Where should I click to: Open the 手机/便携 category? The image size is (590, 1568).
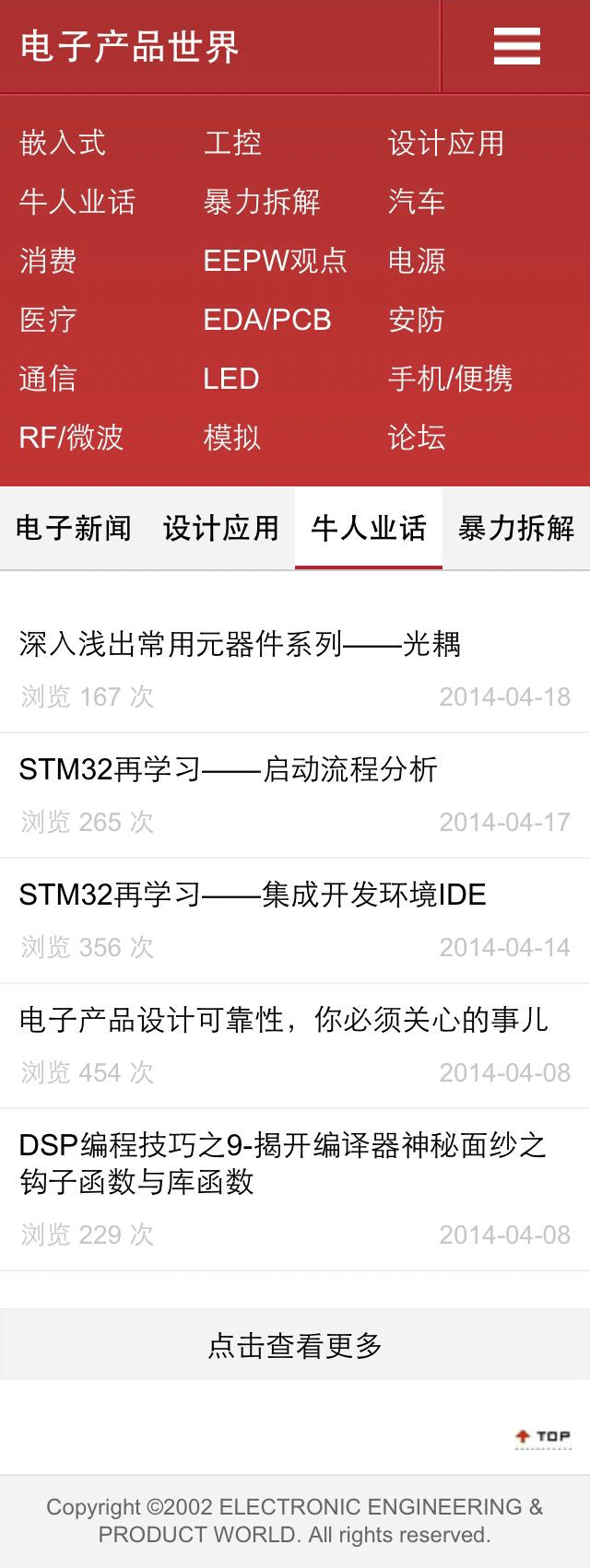pos(450,379)
